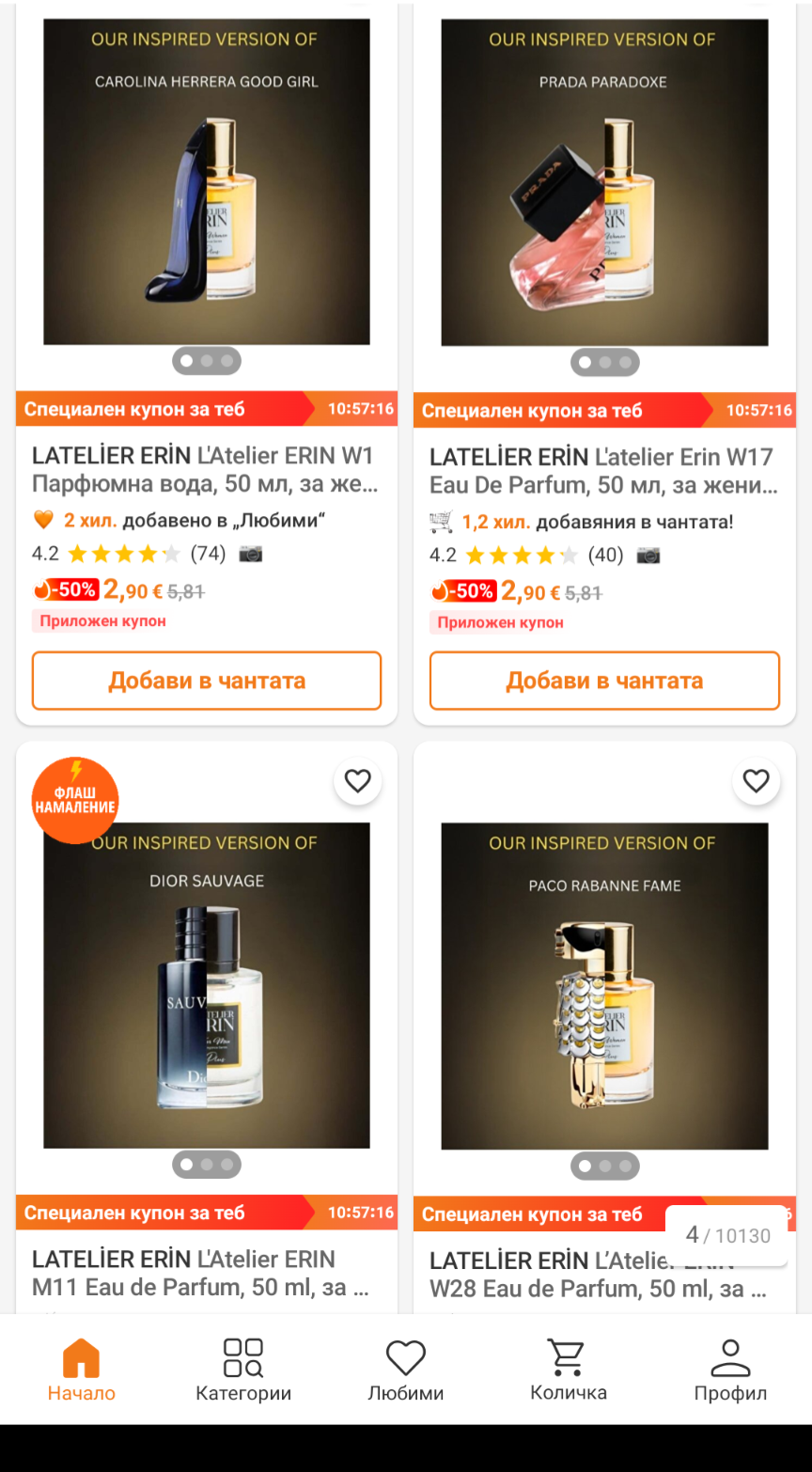The image size is (812, 1472).
Task: Switch to the Категории tab
Action: point(243,1370)
